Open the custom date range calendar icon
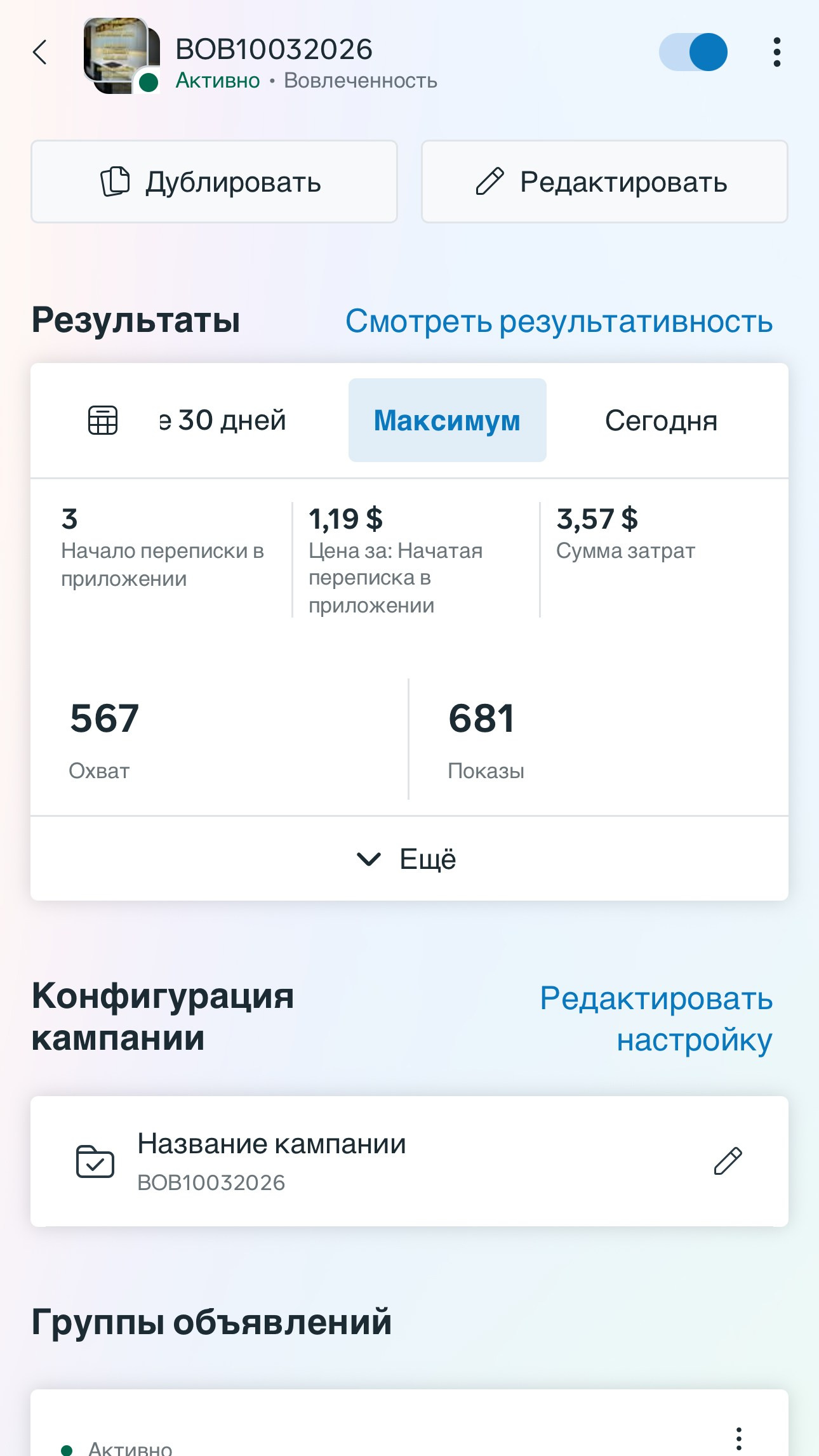The height and width of the screenshot is (1456, 819). (x=103, y=420)
